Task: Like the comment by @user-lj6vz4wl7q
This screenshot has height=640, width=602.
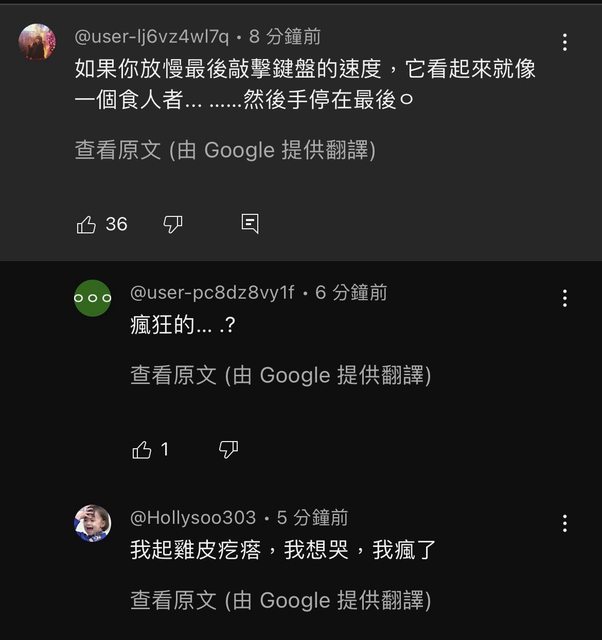Action: point(87,224)
